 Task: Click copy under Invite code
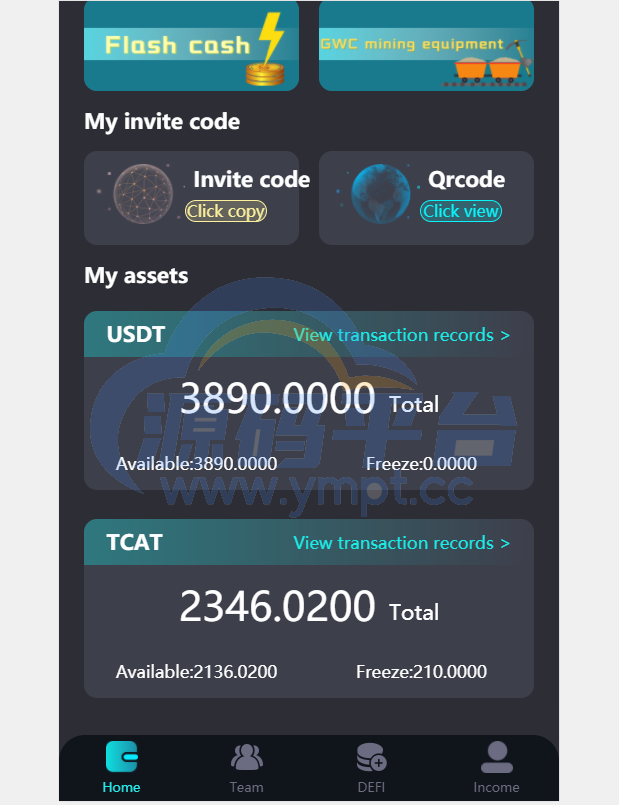[226, 211]
